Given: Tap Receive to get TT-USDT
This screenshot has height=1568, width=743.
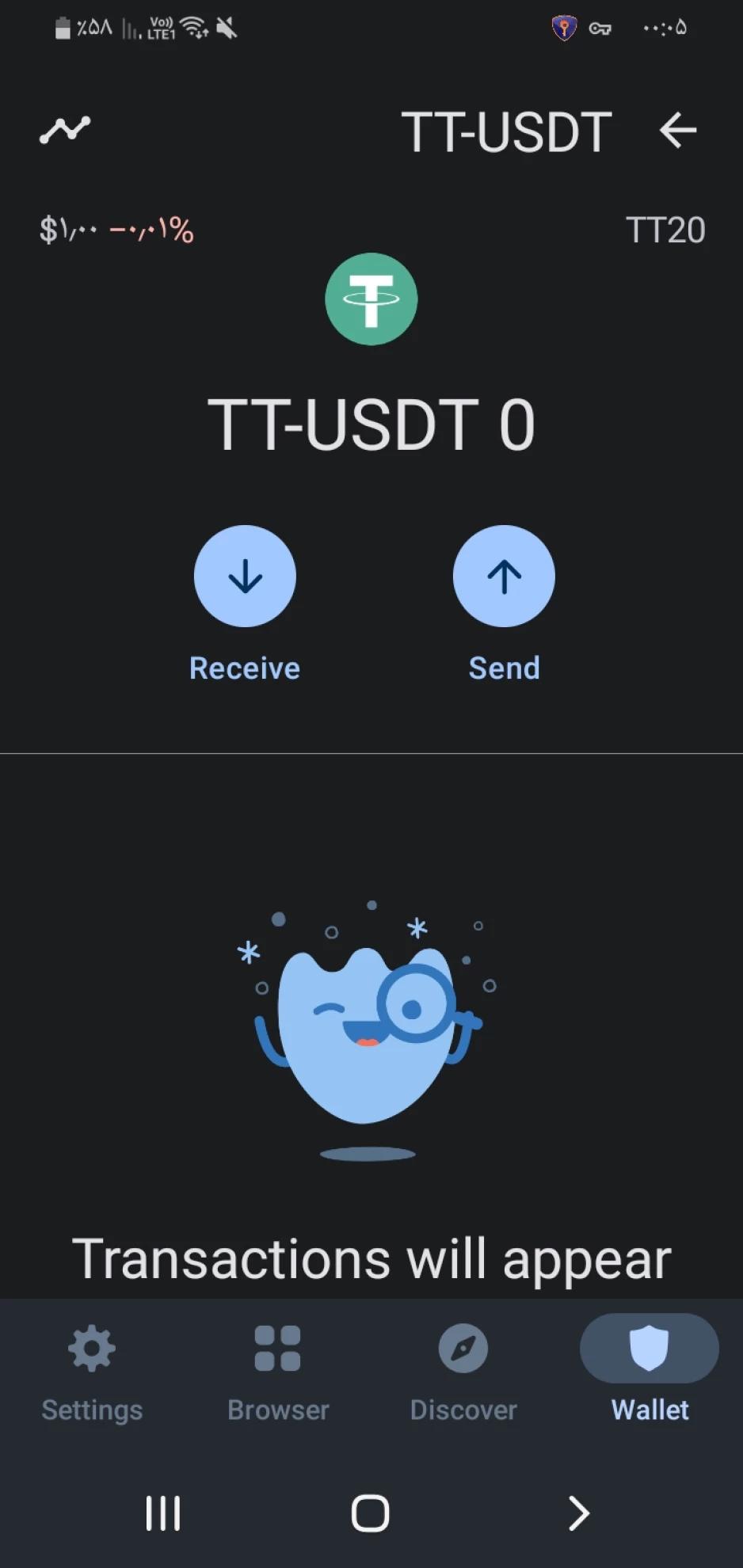Looking at the screenshot, I should 245,577.
